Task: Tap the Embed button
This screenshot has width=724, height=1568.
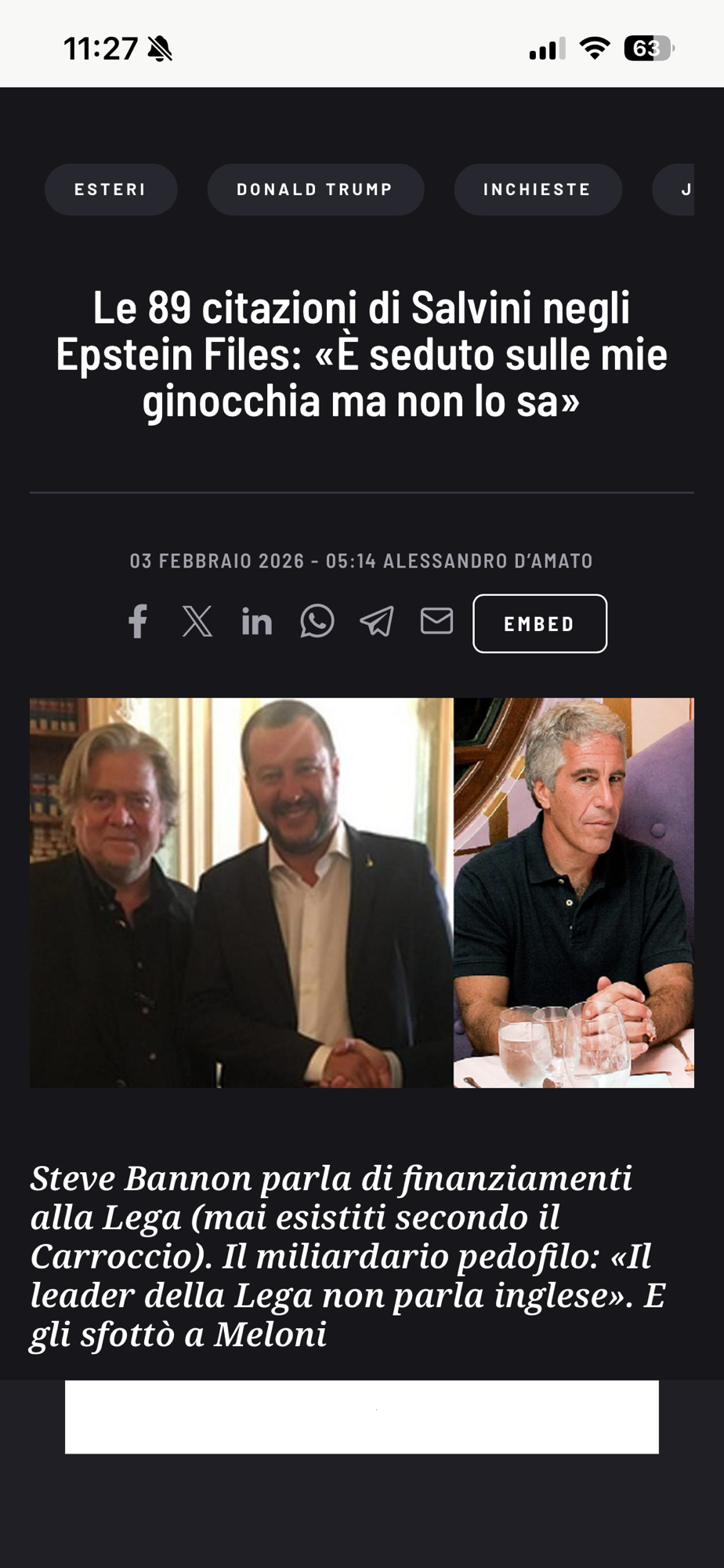Action: pyautogui.click(x=540, y=624)
